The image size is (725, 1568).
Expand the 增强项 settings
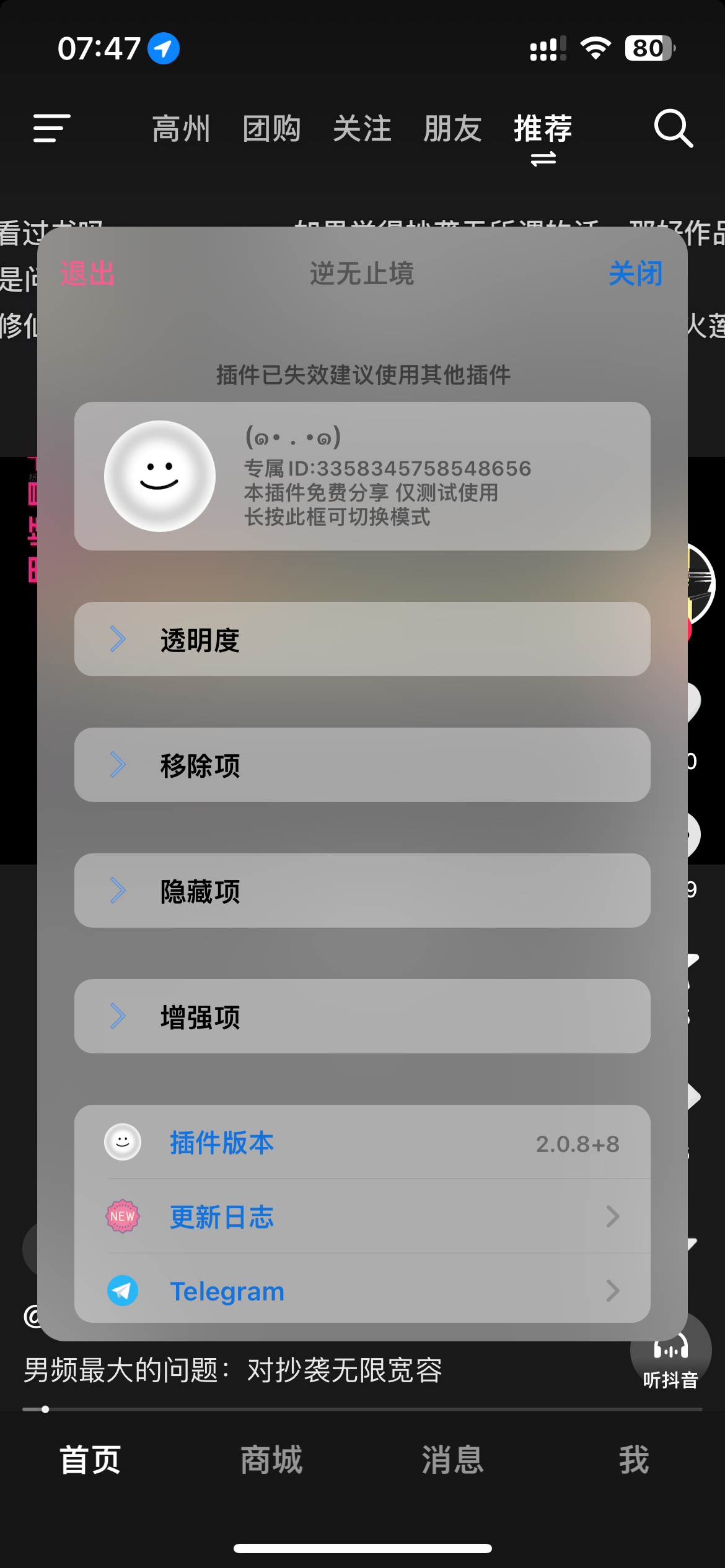pos(362,1016)
